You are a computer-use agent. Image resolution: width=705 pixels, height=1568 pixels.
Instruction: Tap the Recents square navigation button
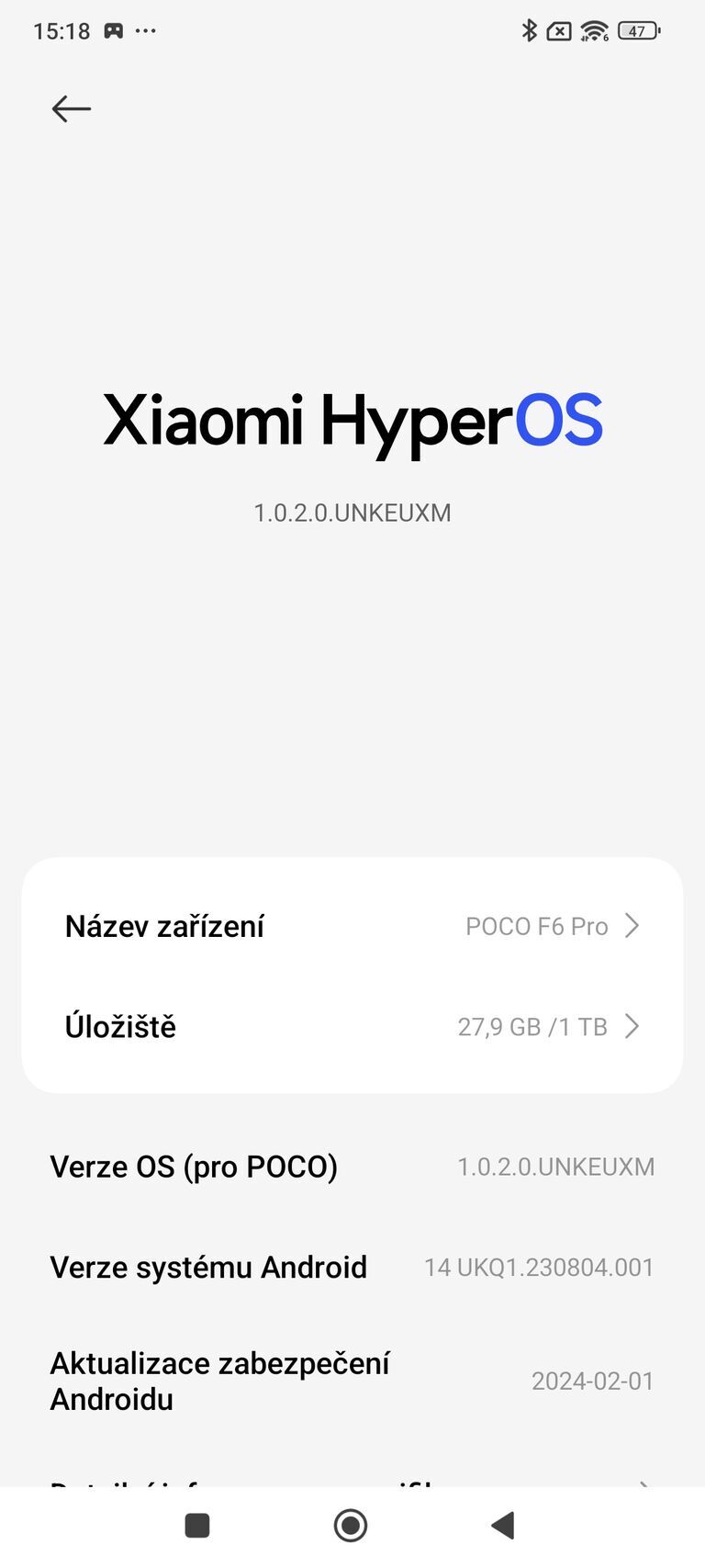click(x=196, y=1525)
